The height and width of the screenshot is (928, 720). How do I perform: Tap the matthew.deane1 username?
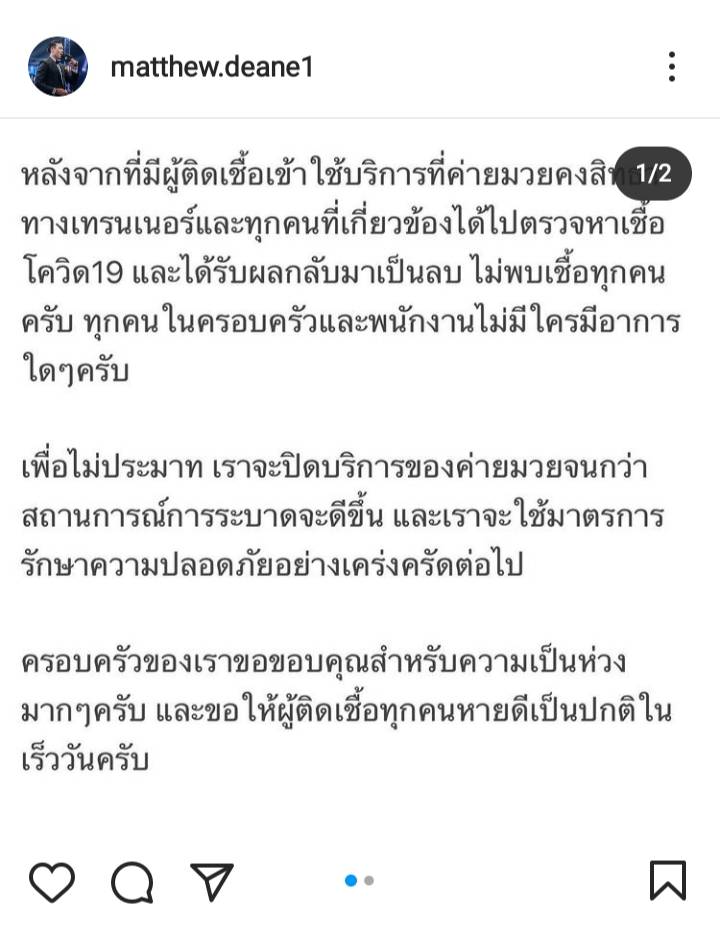tap(211, 67)
